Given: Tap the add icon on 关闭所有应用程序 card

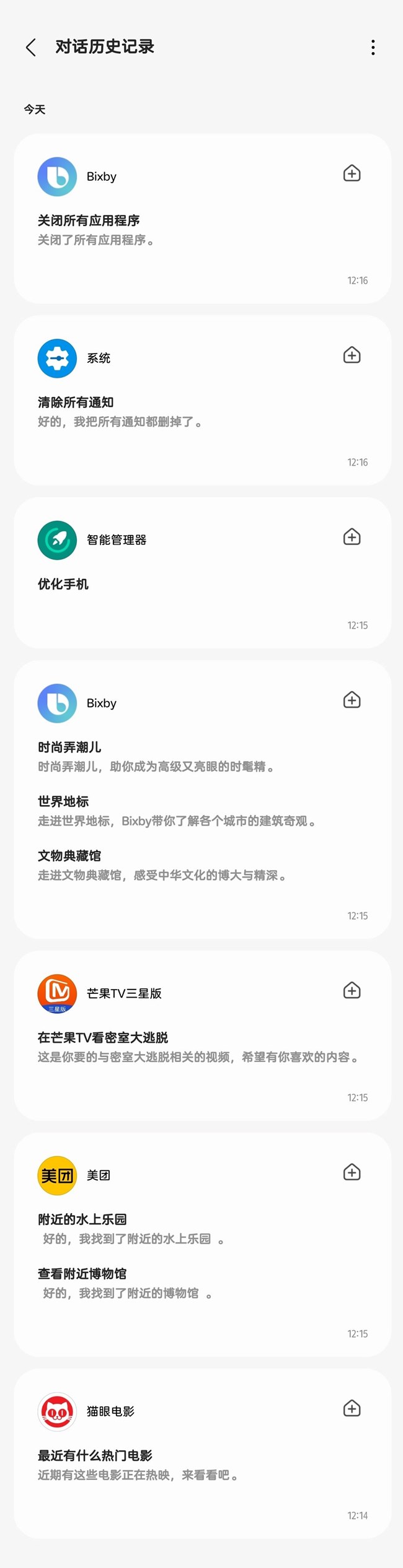Looking at the screenshot, I should [352, 173].
